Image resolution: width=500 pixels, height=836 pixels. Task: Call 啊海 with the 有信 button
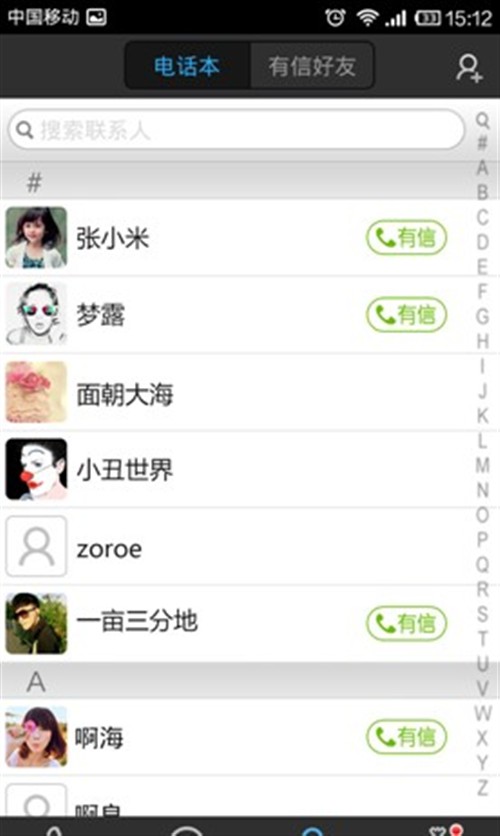click(406, 737)
